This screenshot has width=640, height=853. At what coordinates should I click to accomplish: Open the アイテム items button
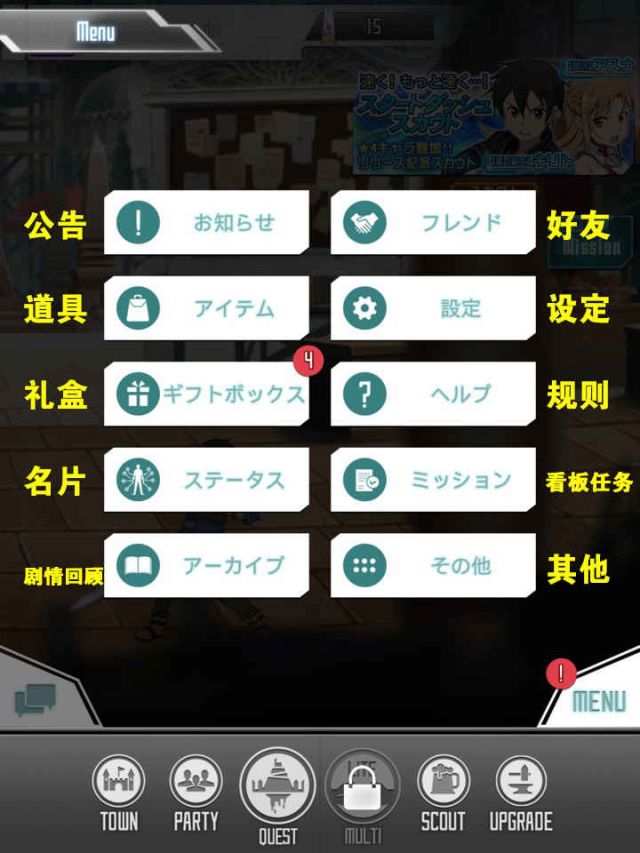pos(207,309)
